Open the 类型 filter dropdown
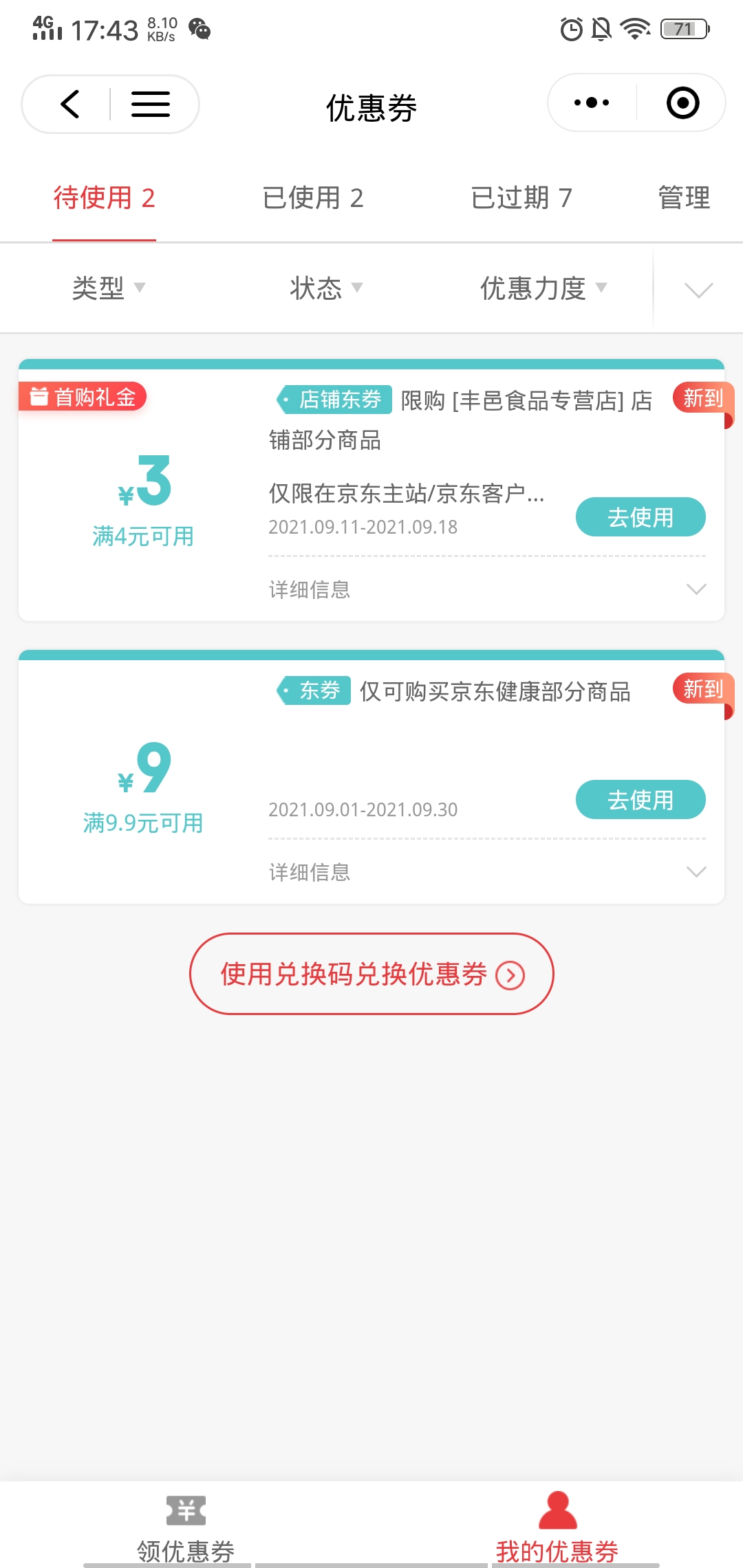Image resolution: width=743 pixels, height=1568 pixels. pos(108,287)
